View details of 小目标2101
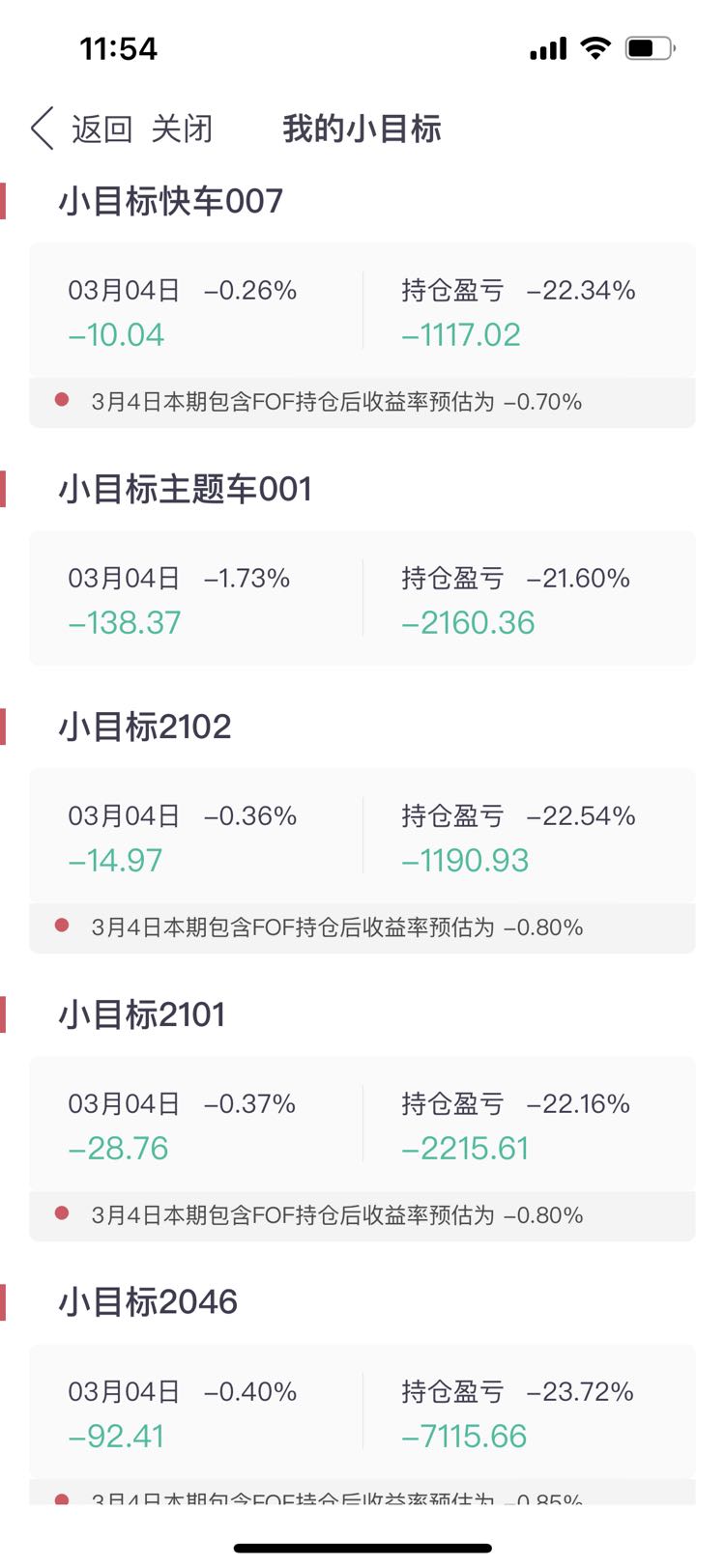Screen dimensions: 725x1568 [x=362, y=1148]
